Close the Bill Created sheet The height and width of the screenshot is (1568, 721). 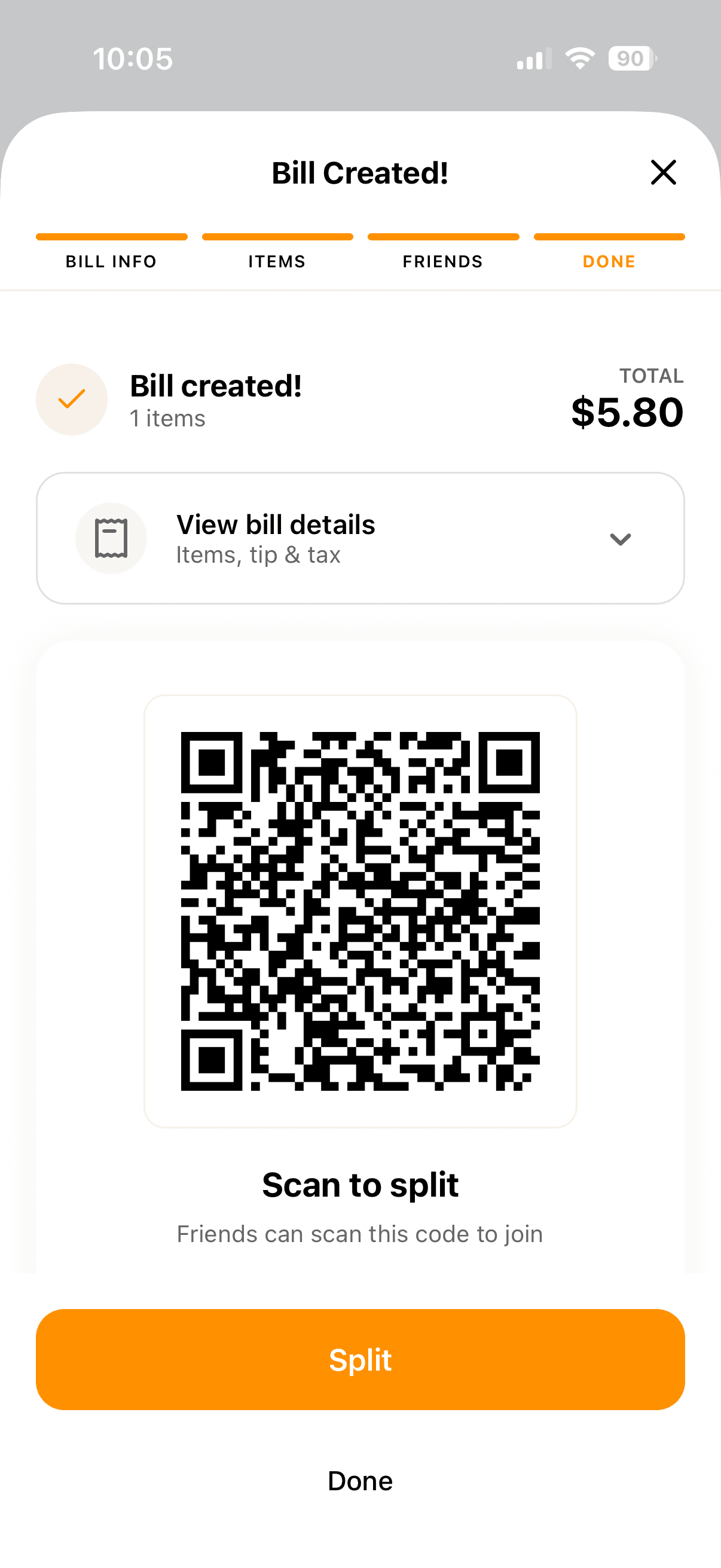(x=662, y=172)
